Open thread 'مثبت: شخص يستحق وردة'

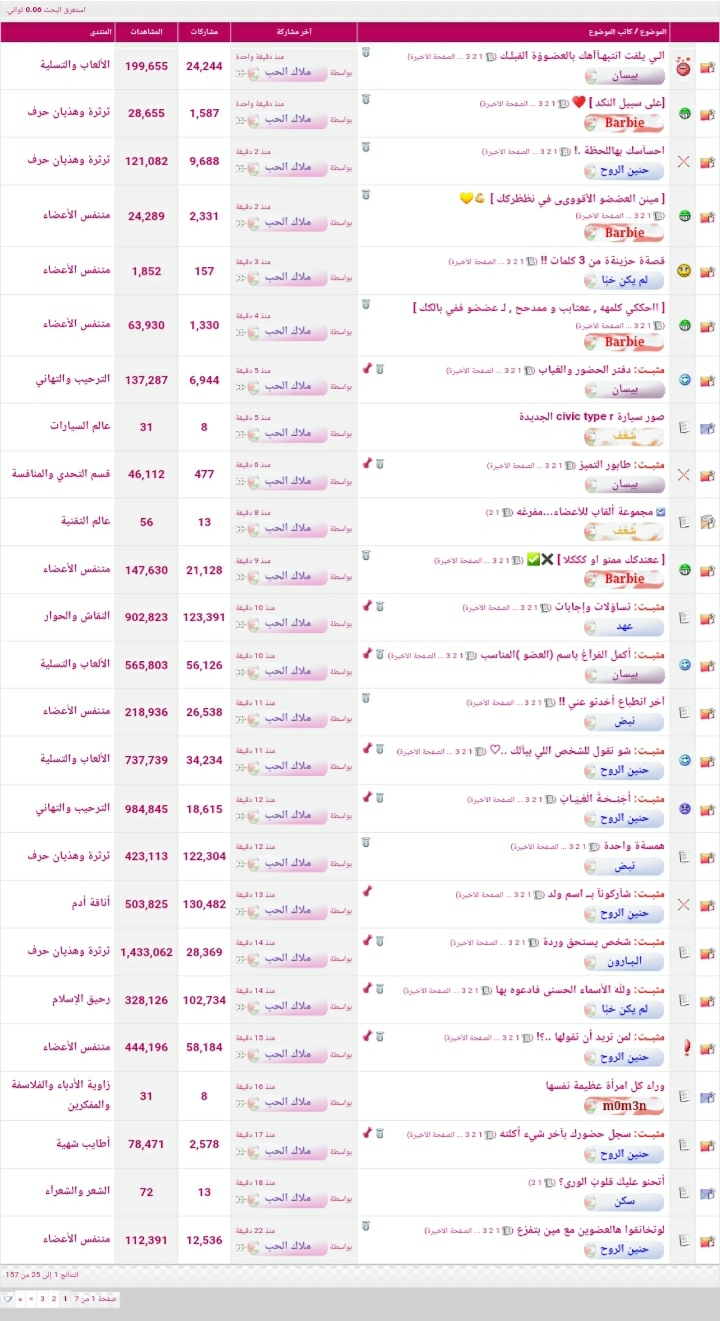pos(599,941)
